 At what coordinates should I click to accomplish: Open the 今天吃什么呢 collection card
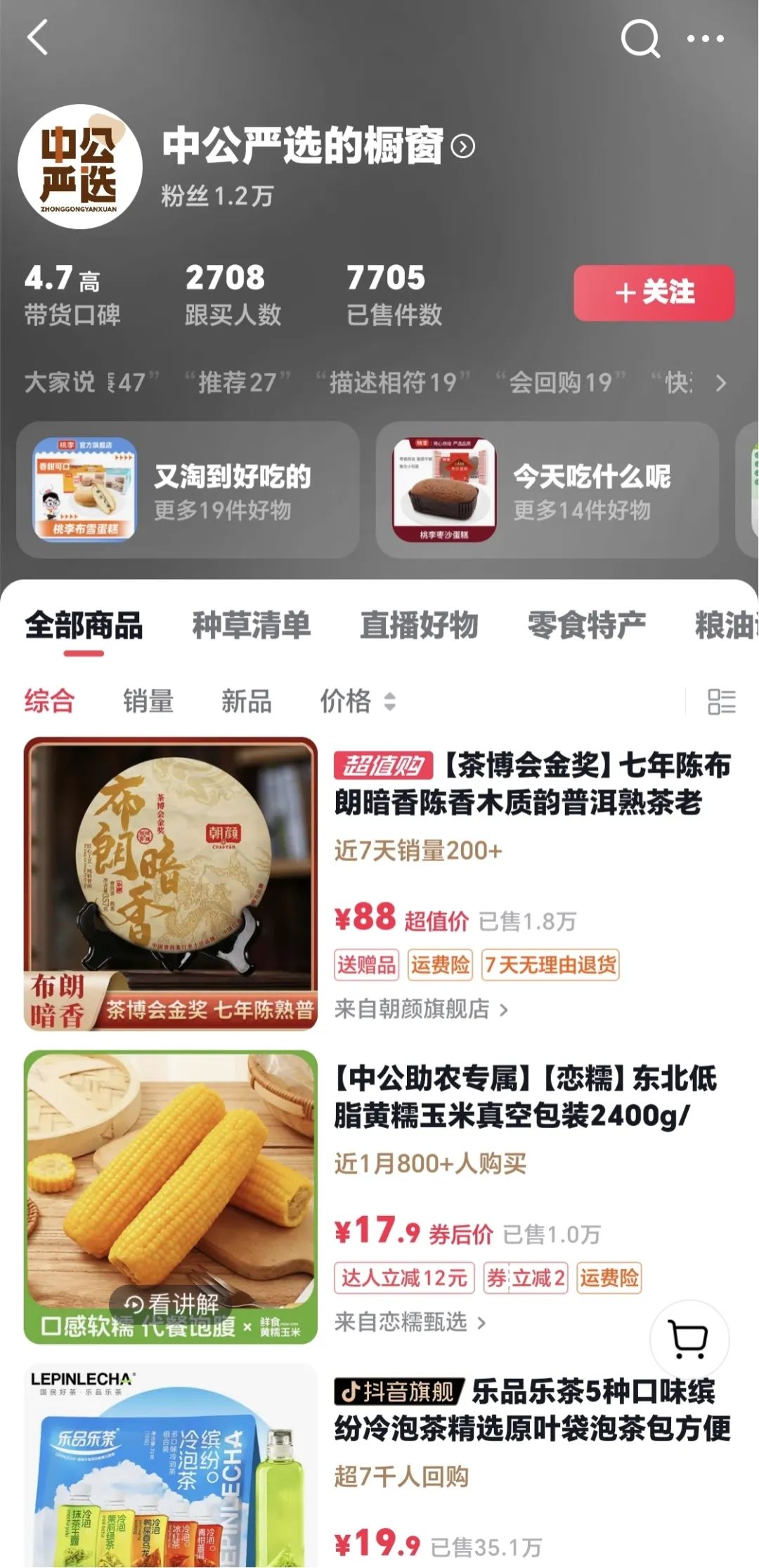pos(547,490)
